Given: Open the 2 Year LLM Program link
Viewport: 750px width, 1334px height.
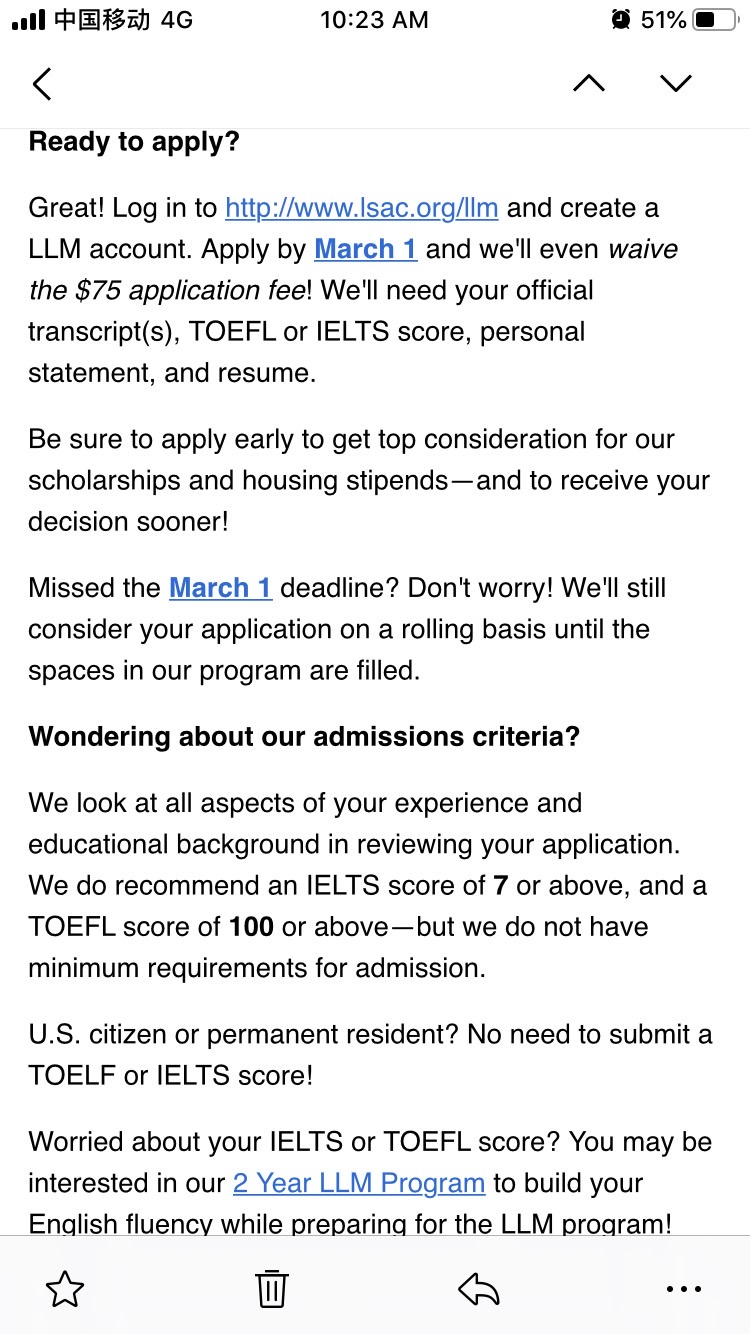Looking at the screenshot, I should tap(359, 1183).
